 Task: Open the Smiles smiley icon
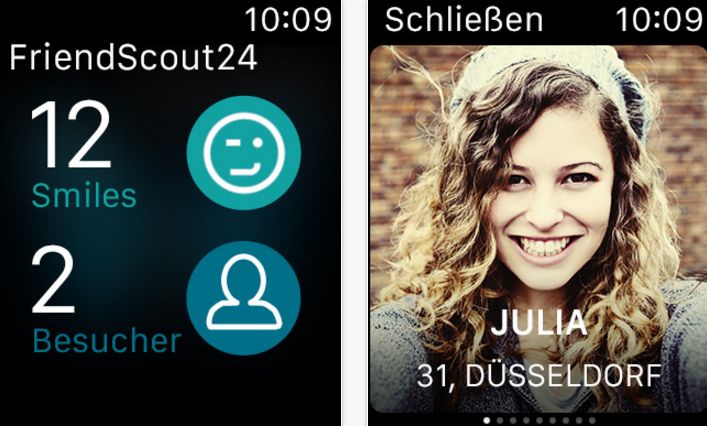point(243,153)
